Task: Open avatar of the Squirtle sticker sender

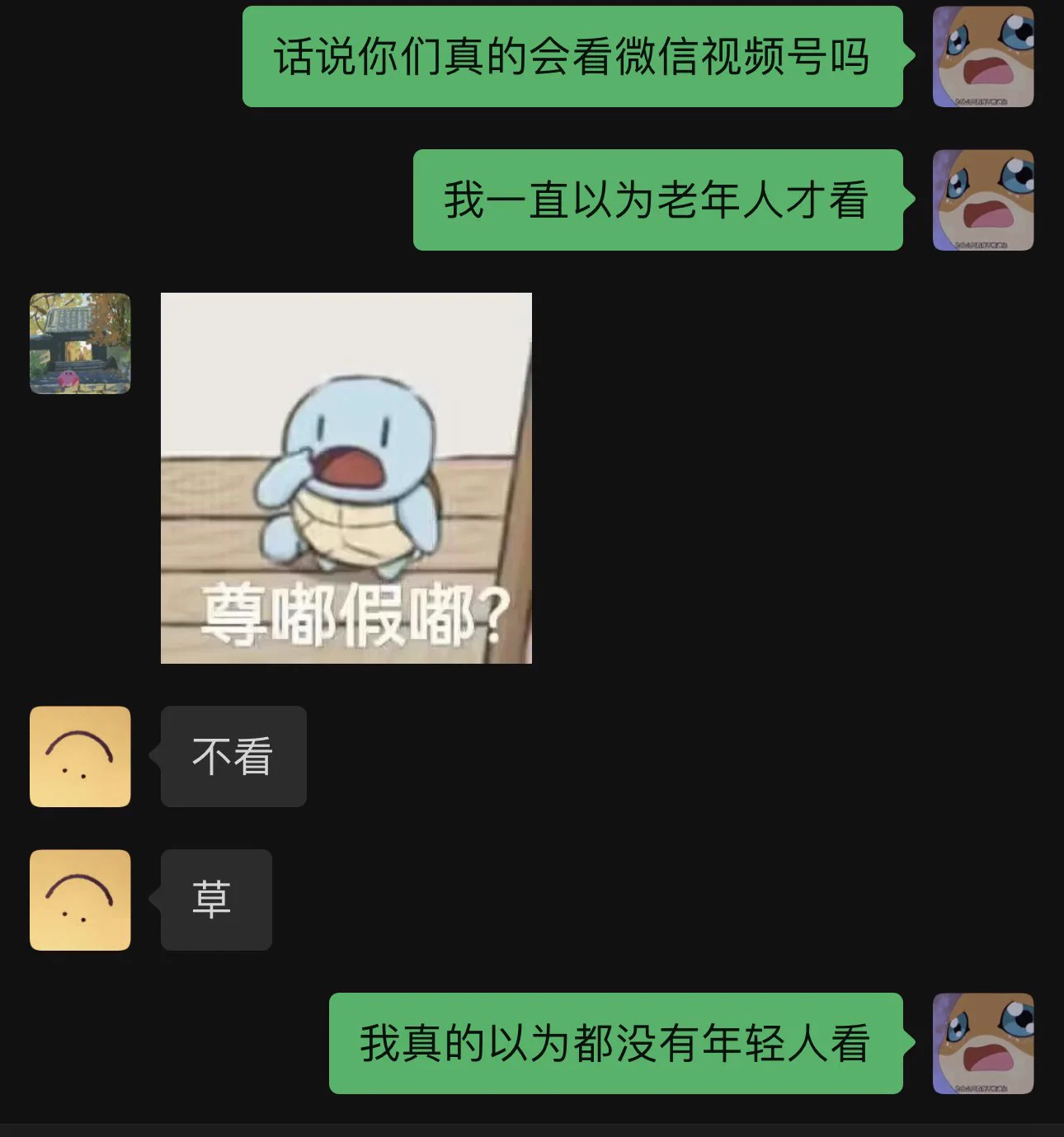Action: (80, 343)
